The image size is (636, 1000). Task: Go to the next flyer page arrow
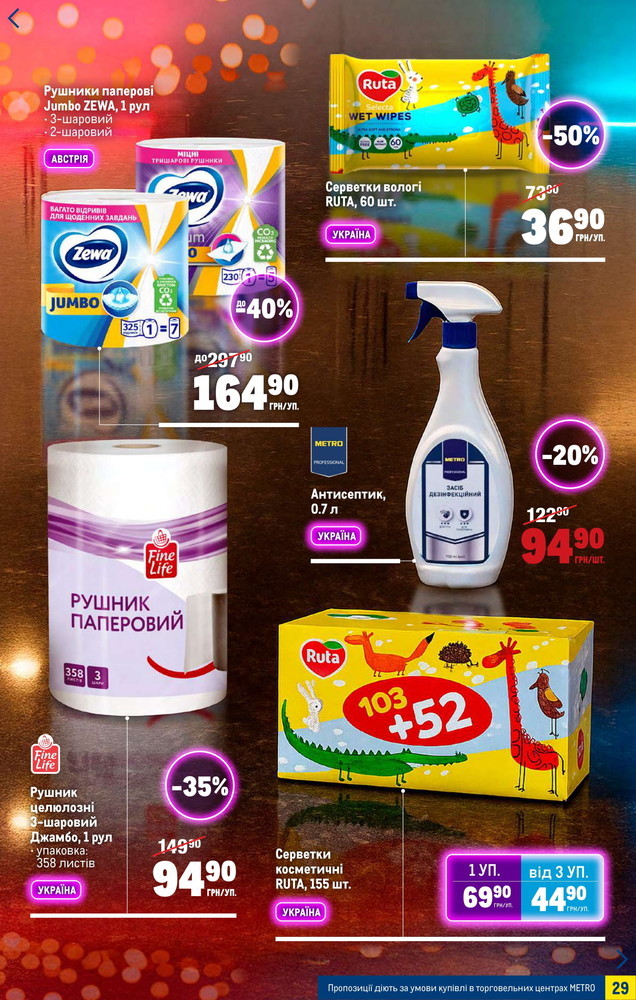pos(622,959)
